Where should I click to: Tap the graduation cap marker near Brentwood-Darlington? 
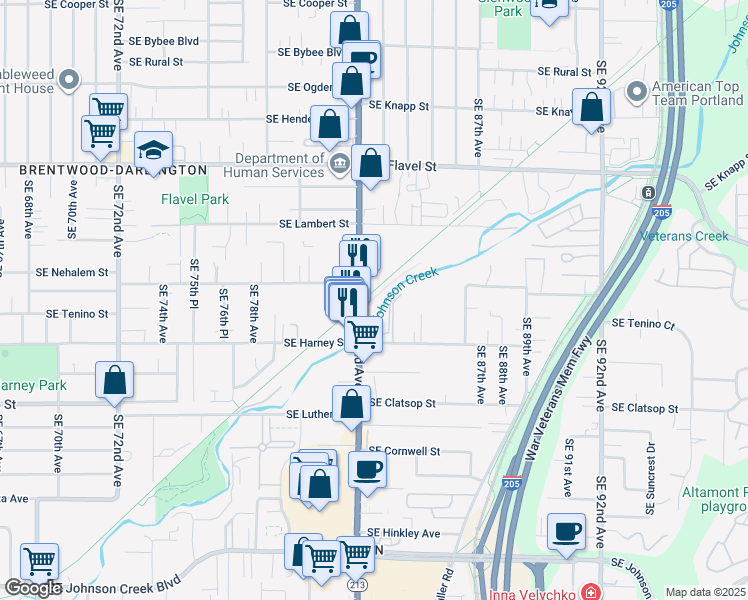coord(153,151)
